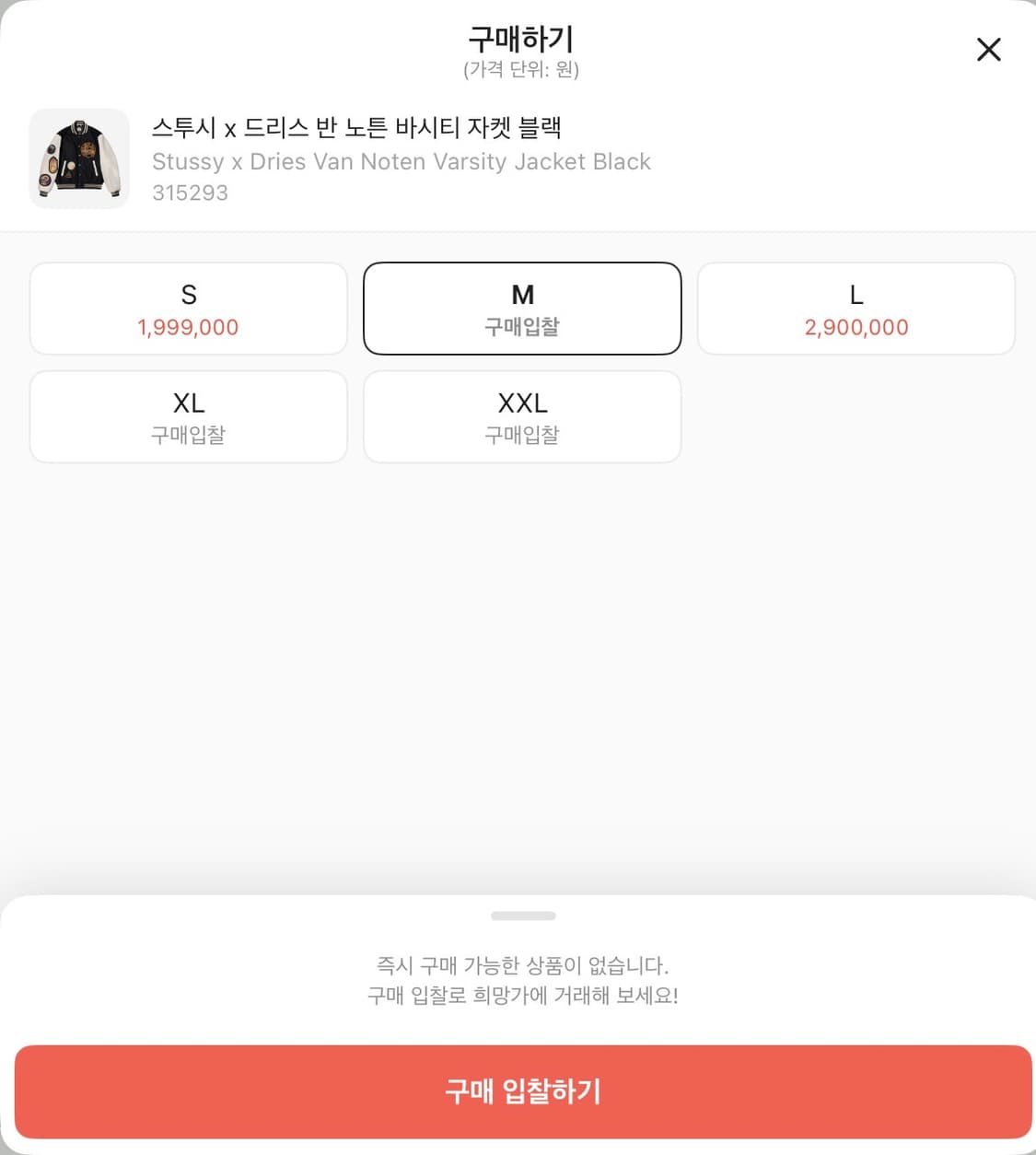The image size is (1036, 1155).
Task: Pick the XL size option
Action: (x=188, y=416)
